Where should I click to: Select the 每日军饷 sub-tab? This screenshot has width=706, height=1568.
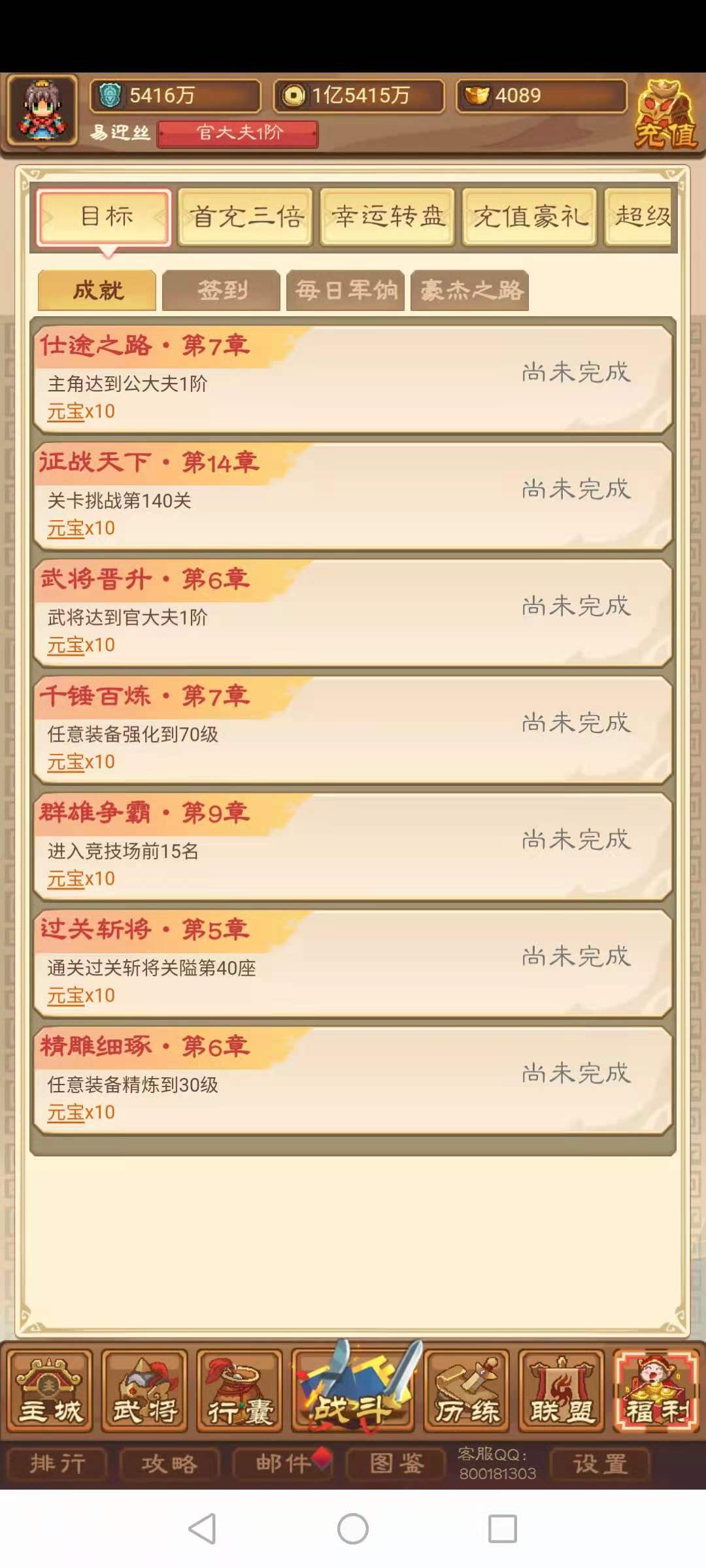[345, 290]
